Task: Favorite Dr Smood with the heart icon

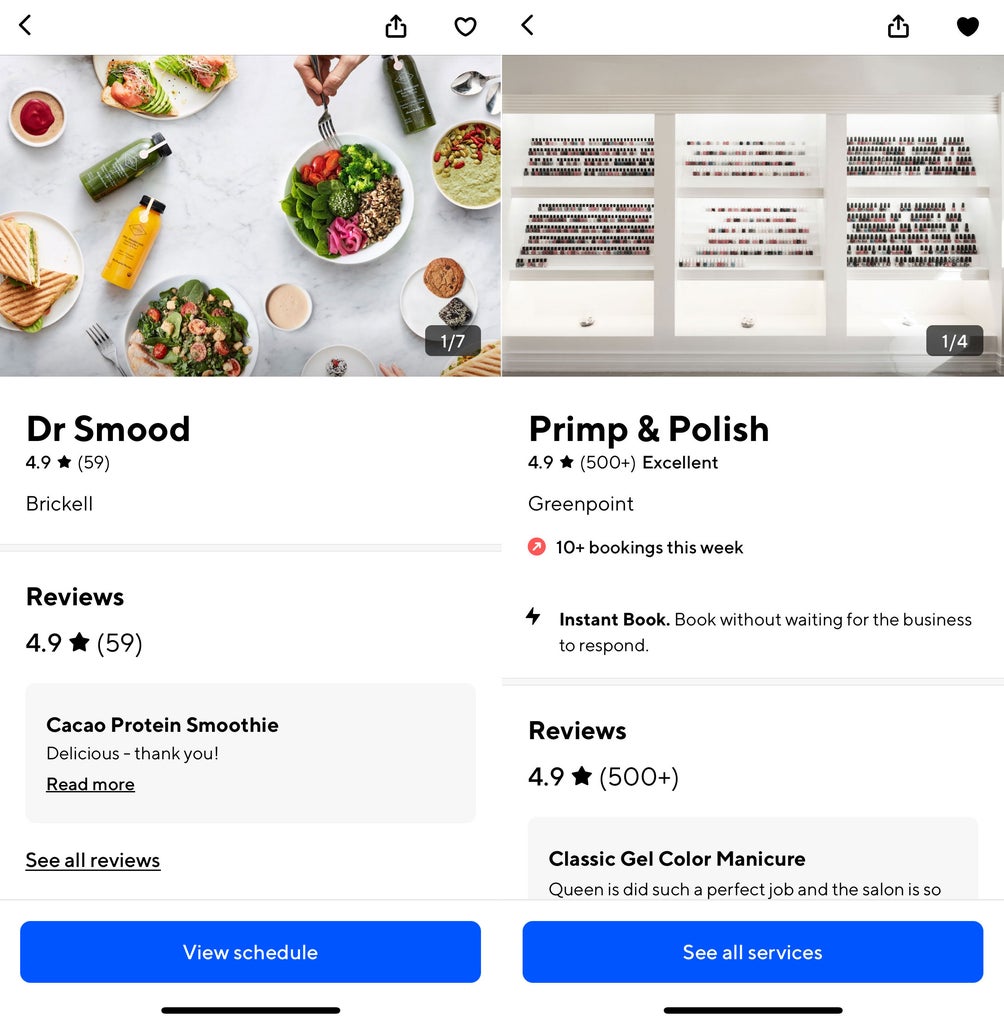Action: coord(465,27)
